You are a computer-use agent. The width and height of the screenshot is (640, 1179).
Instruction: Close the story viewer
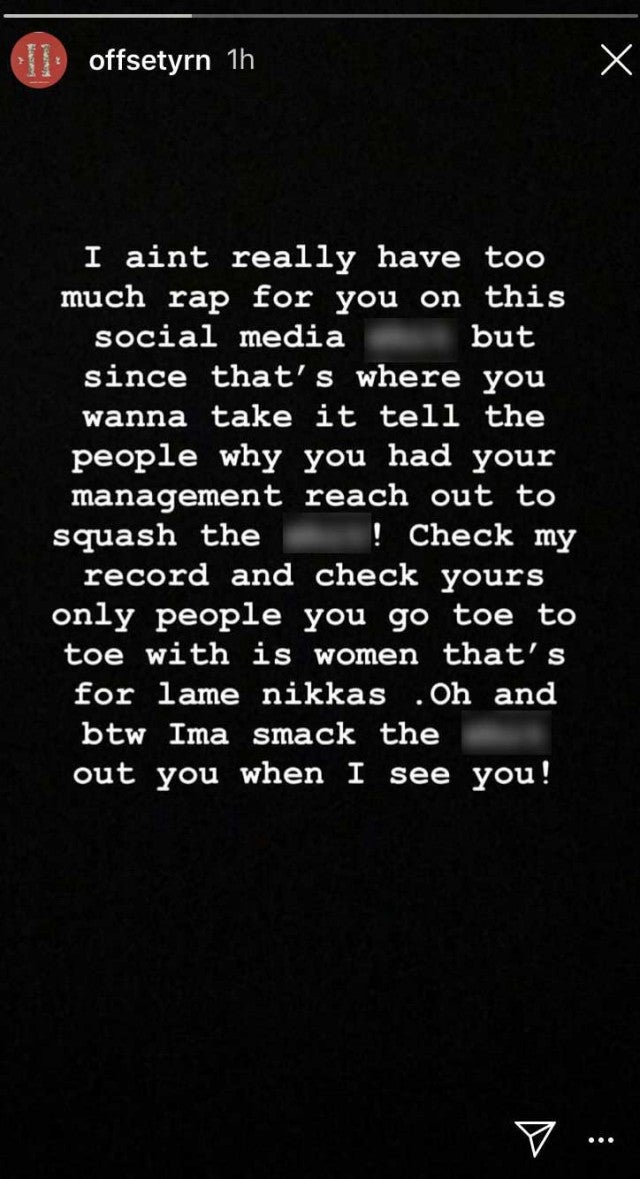tap(614, 62)
